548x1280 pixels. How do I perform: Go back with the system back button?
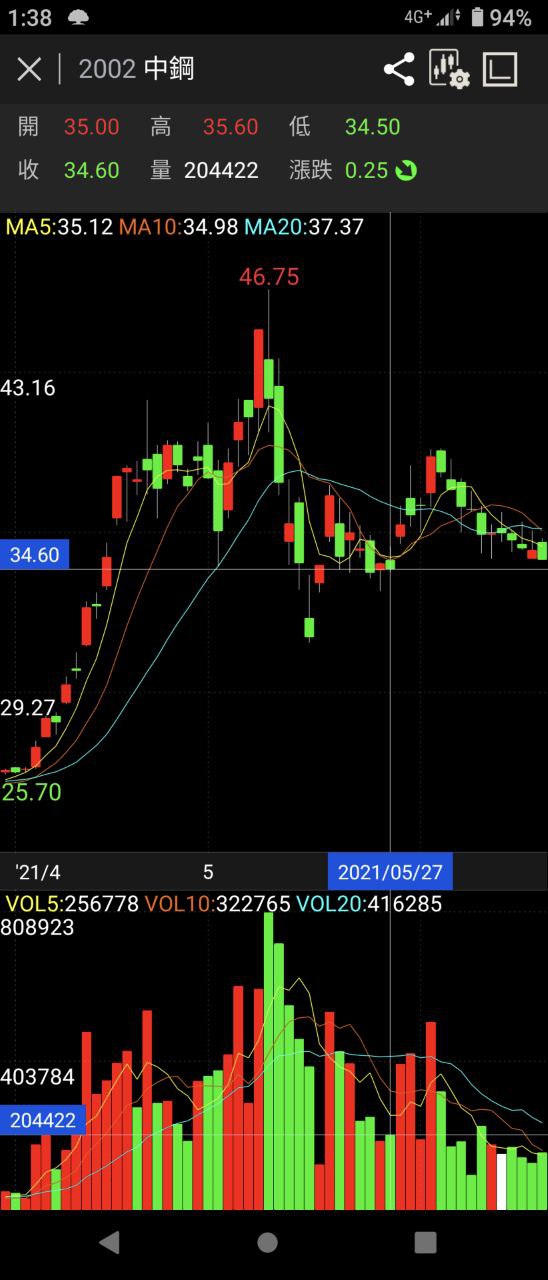109,1242
